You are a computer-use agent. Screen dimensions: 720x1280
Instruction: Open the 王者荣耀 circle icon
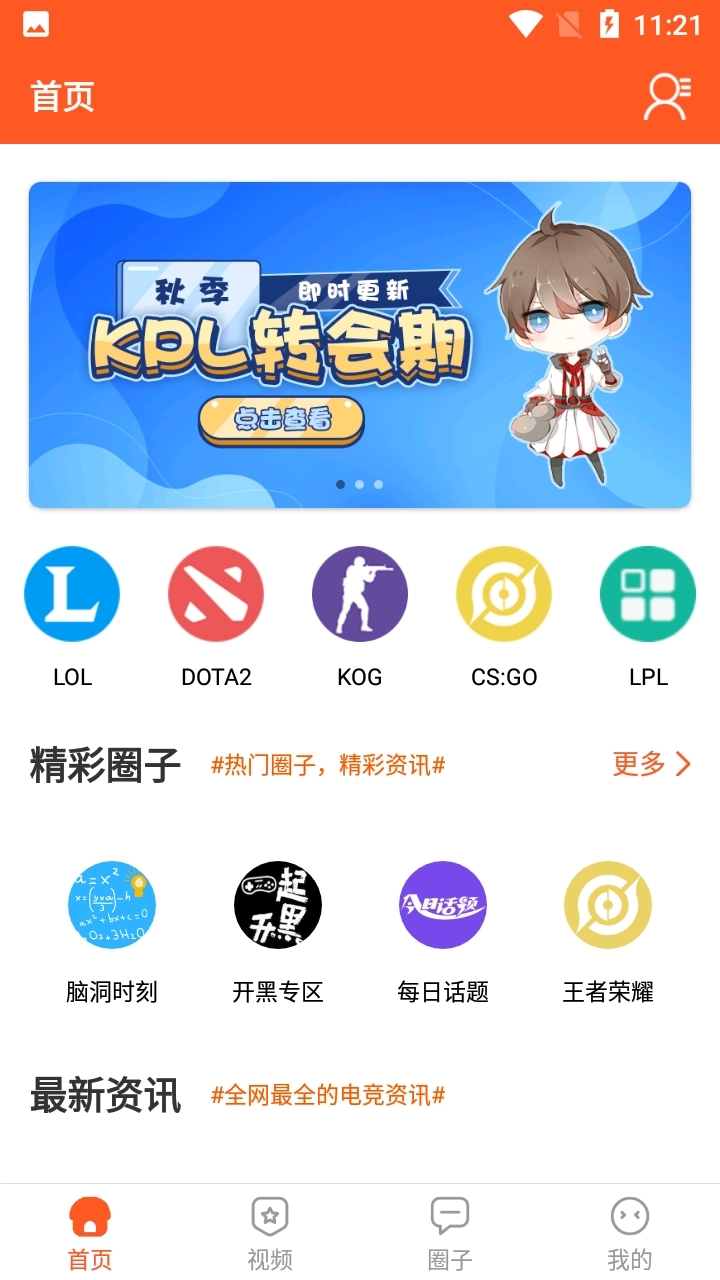pos(608,904)
